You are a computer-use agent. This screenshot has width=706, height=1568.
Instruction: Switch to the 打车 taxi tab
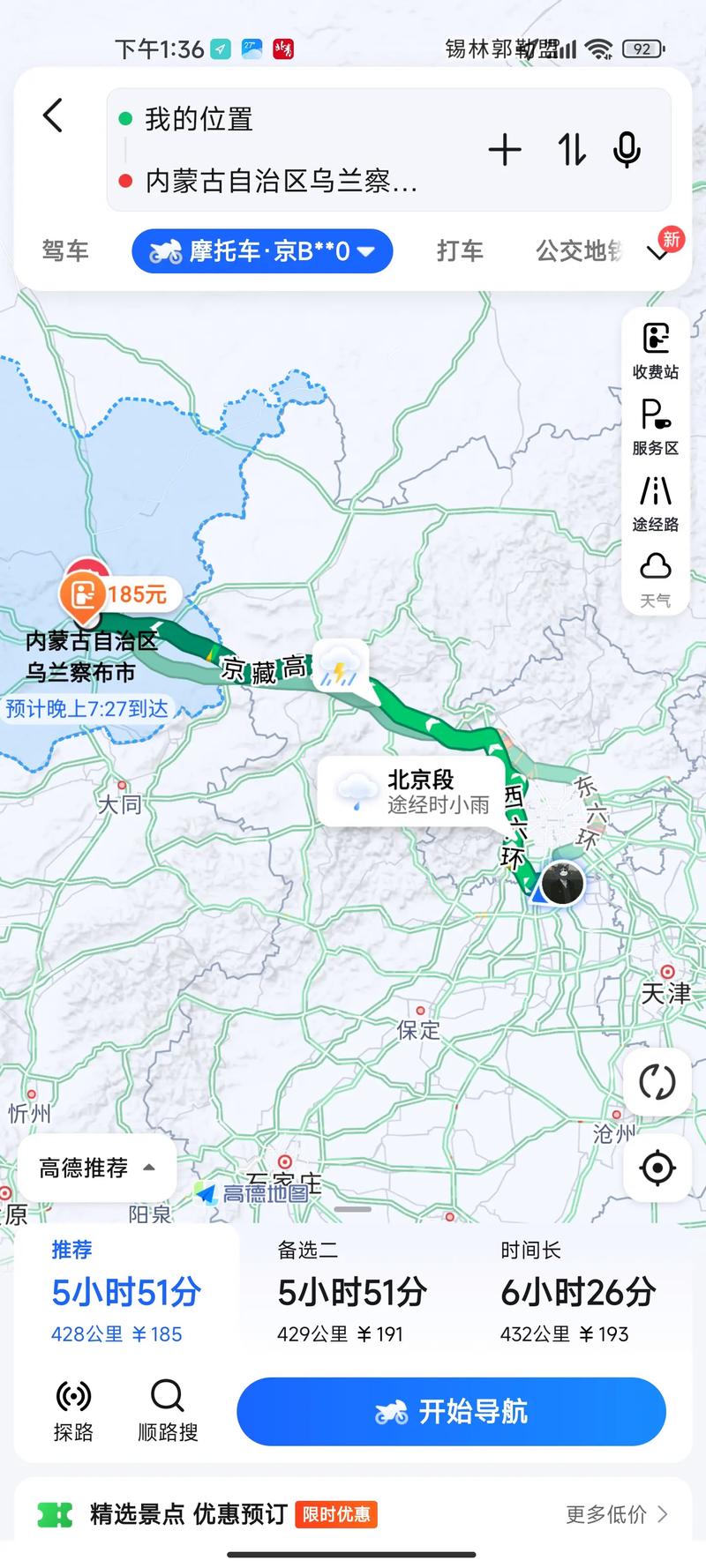[458, 250]
